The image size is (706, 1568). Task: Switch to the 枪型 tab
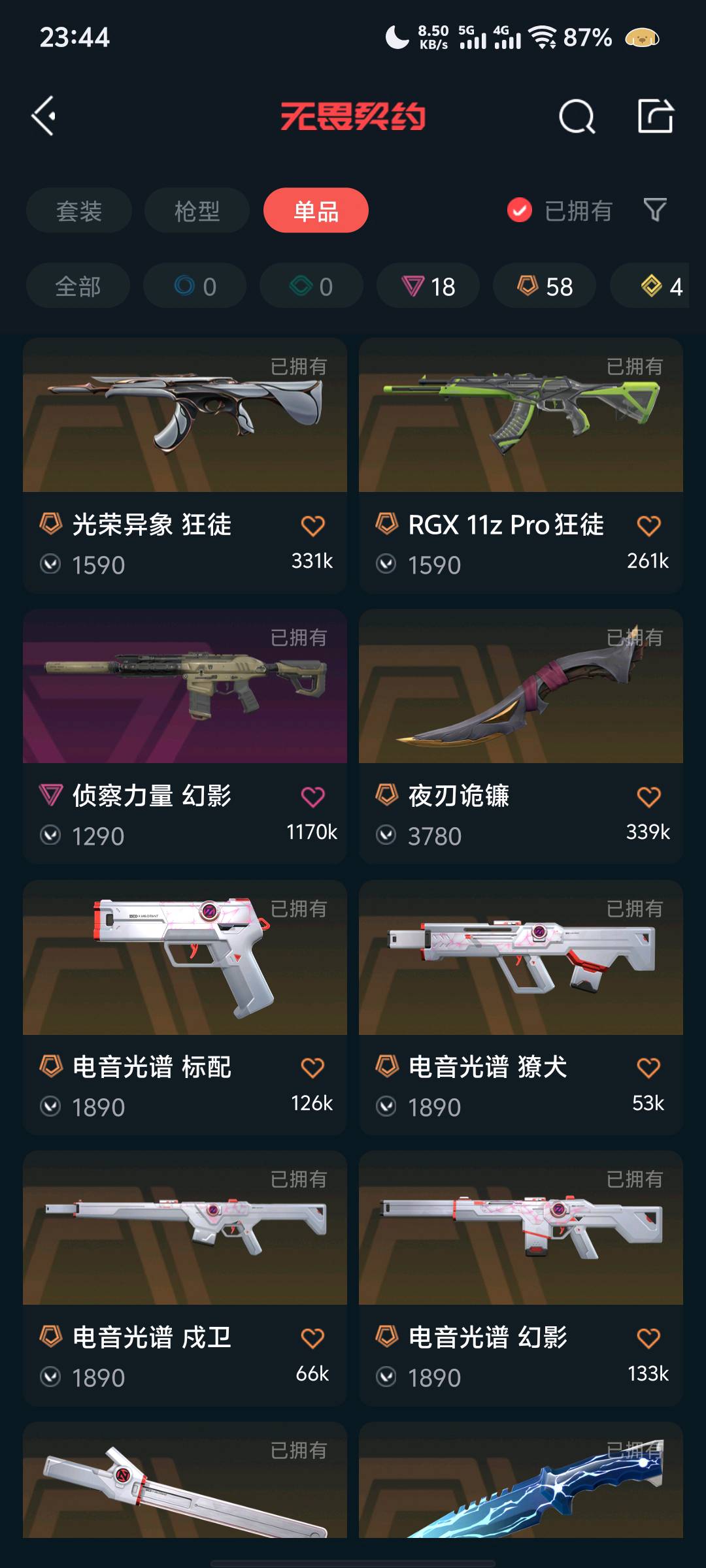click(197, 210)
